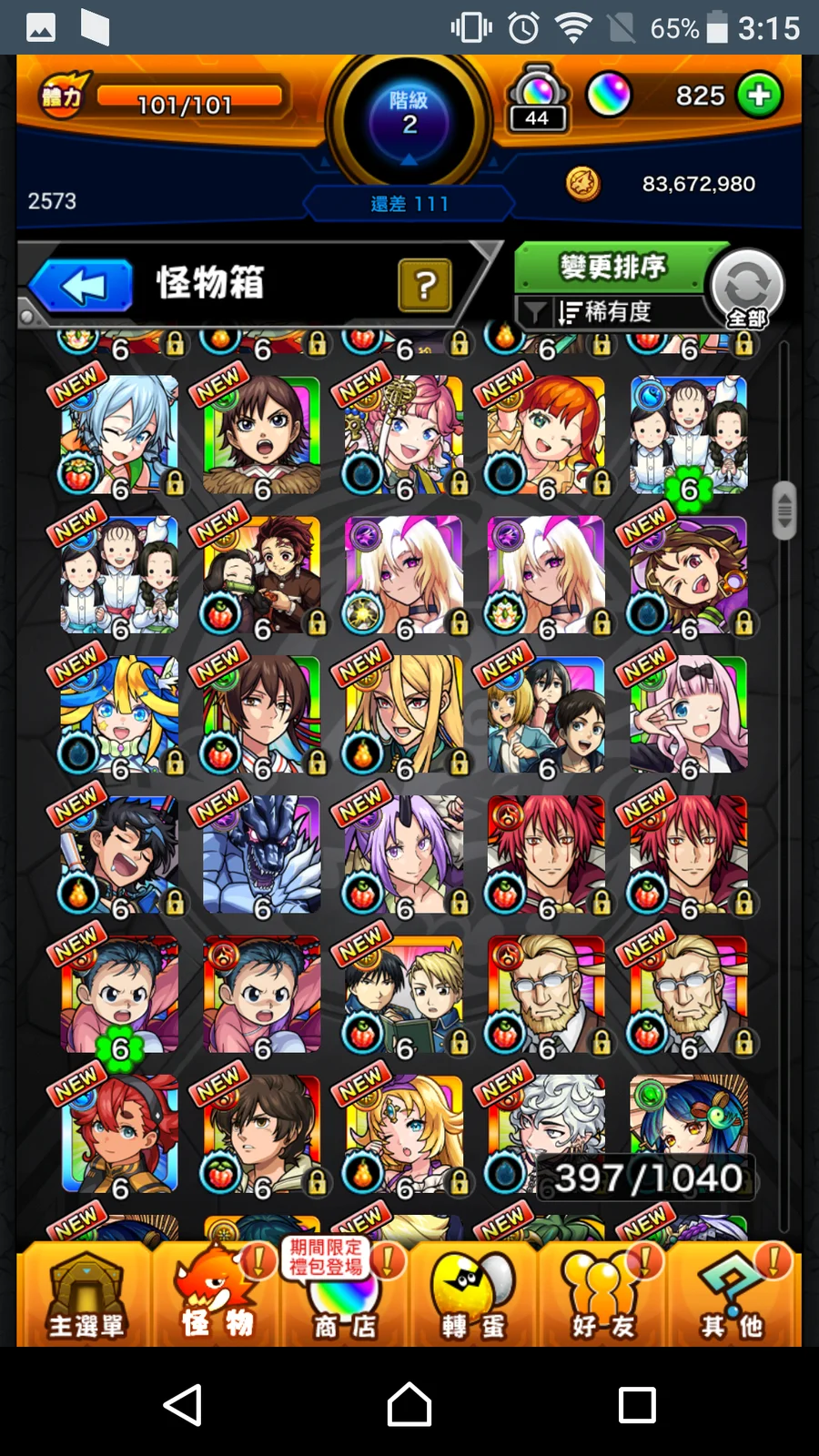Tap the Android back button
This screenshot has height=1456, width=819.
[x=182, y=1405]
